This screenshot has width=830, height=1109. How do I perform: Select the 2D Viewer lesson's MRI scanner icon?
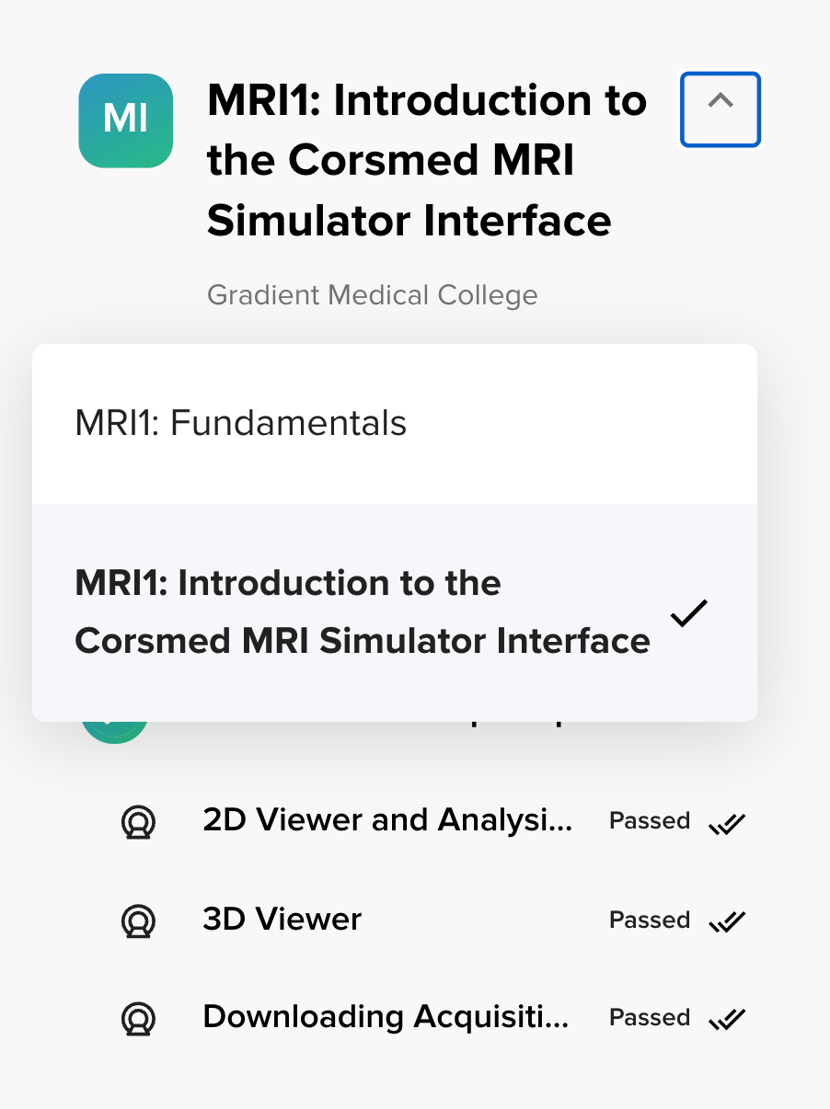coord(140,822)
